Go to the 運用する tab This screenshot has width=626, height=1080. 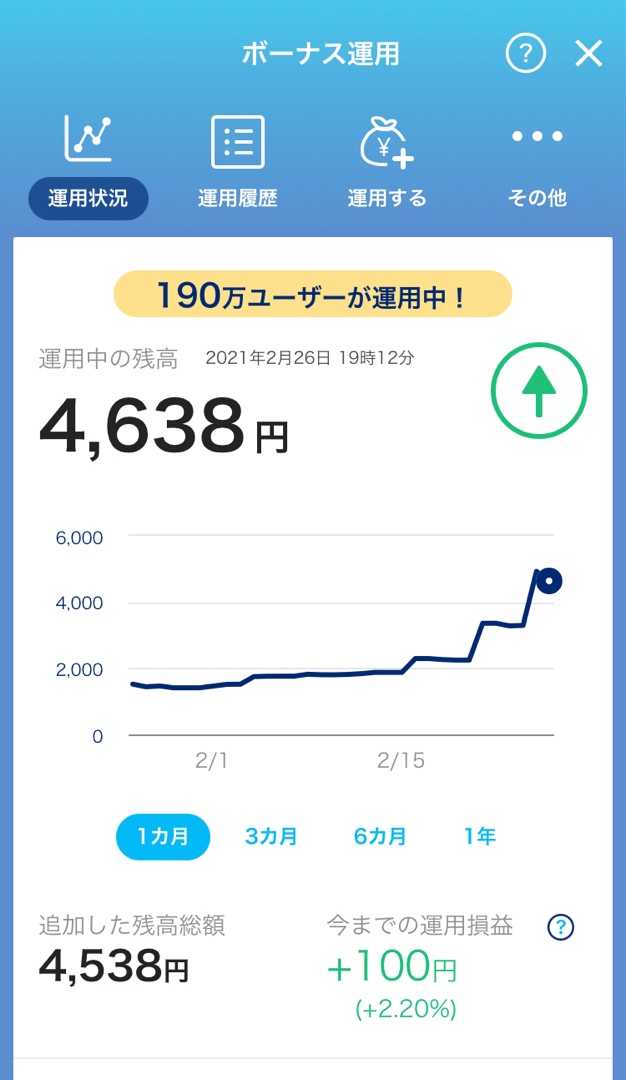[x=387, y=164]
